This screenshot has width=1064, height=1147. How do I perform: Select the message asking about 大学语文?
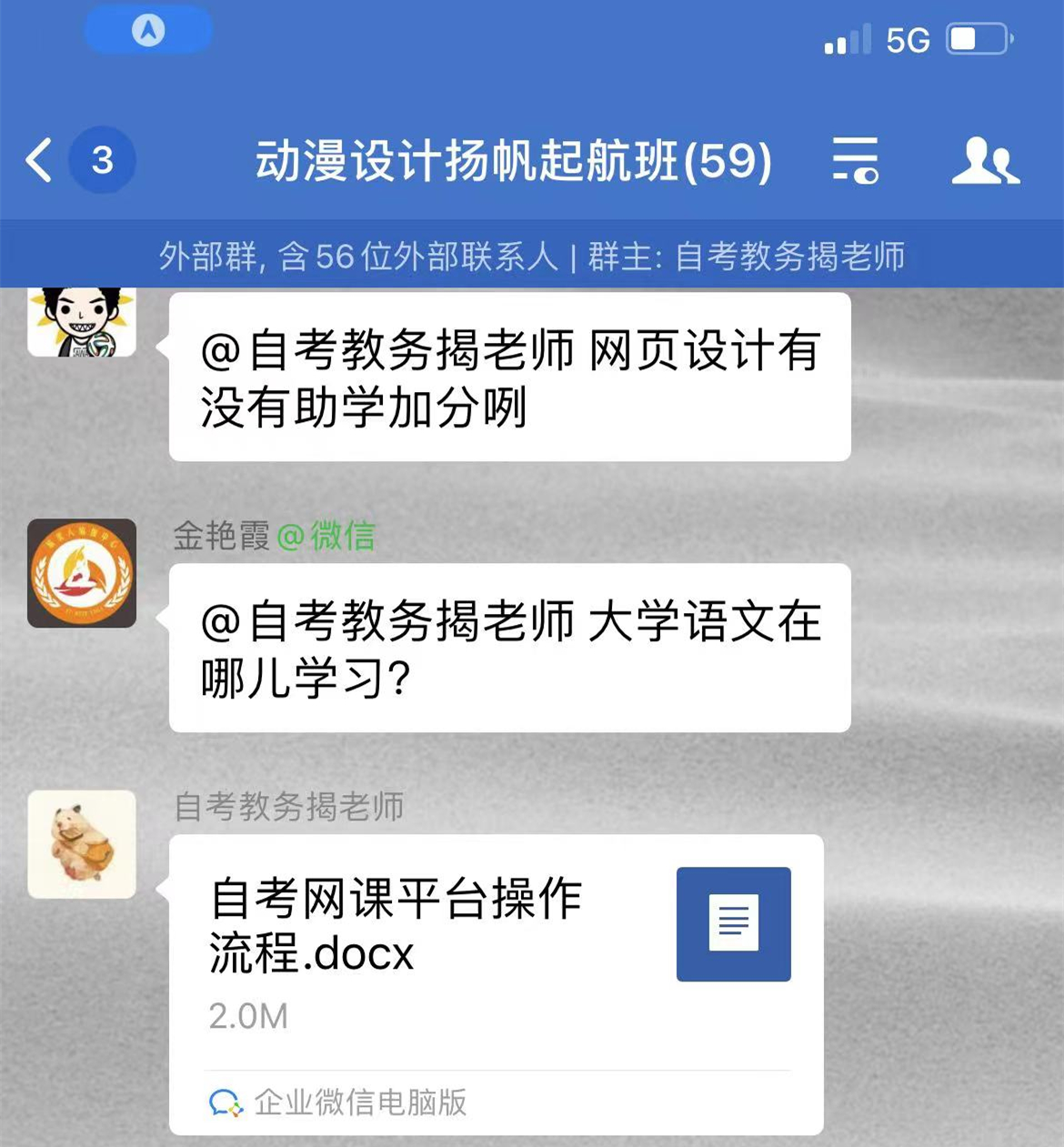click(509, 648)
